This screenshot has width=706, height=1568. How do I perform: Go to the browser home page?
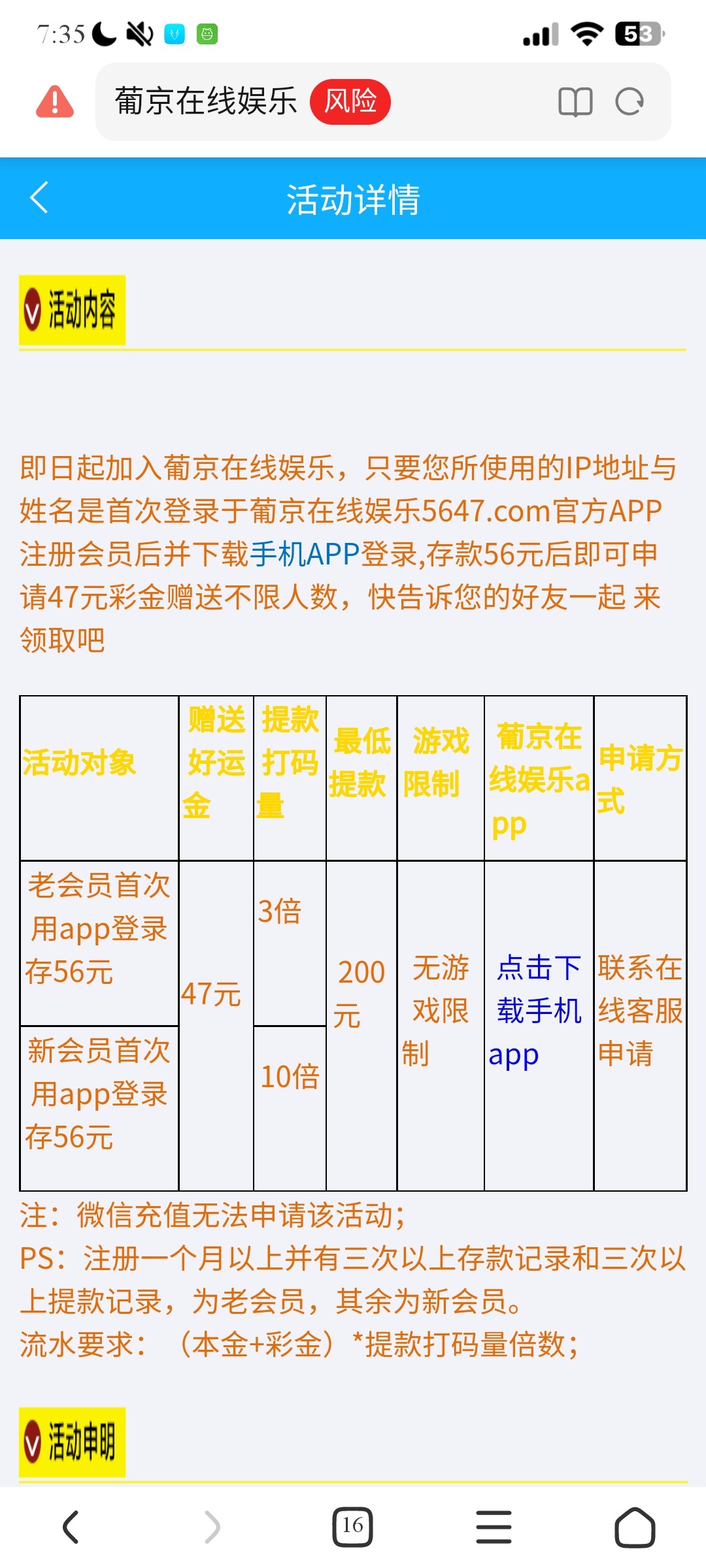tap(634, 1527)
